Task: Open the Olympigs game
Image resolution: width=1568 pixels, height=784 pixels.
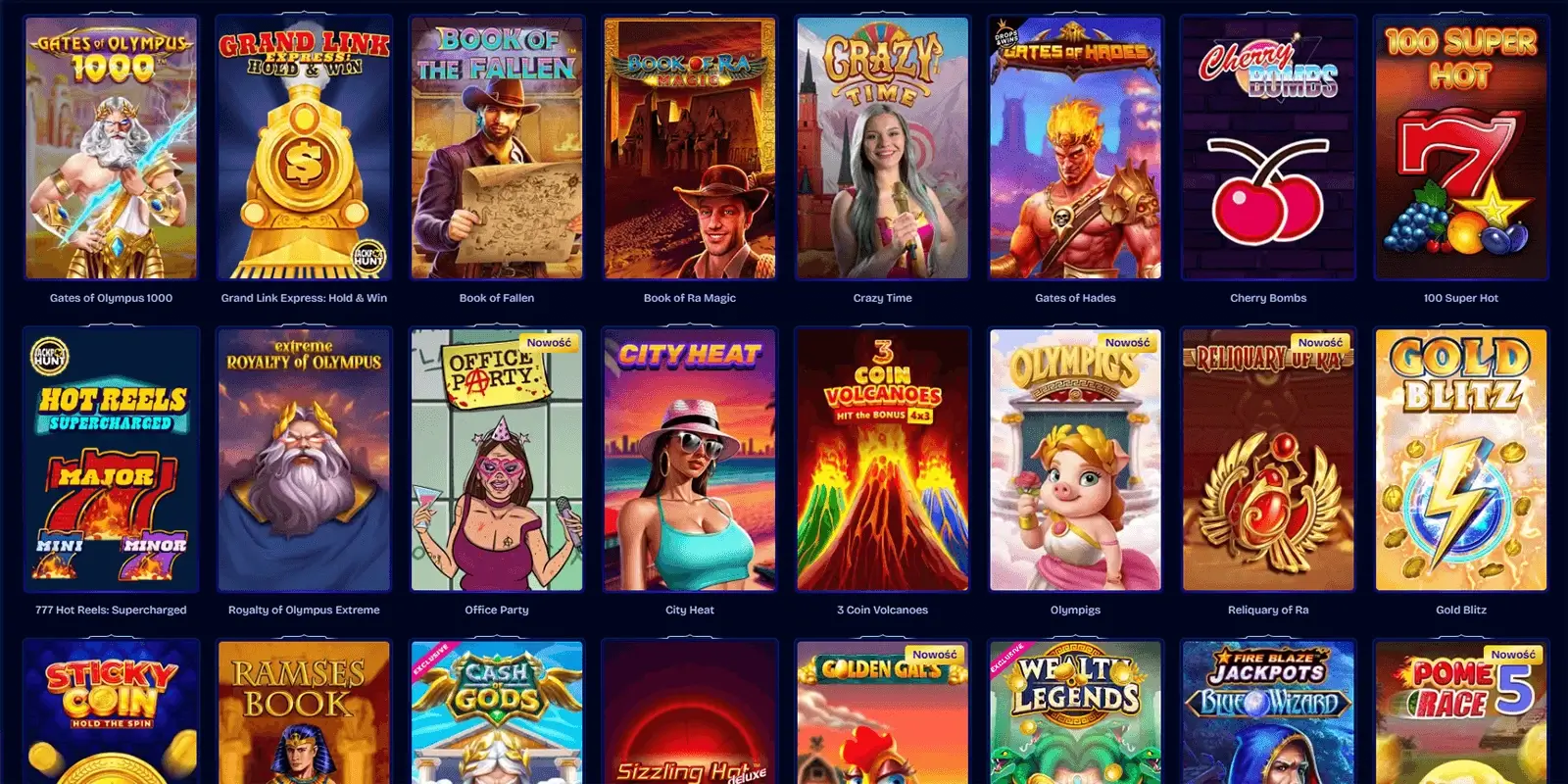Action: 1075,459
